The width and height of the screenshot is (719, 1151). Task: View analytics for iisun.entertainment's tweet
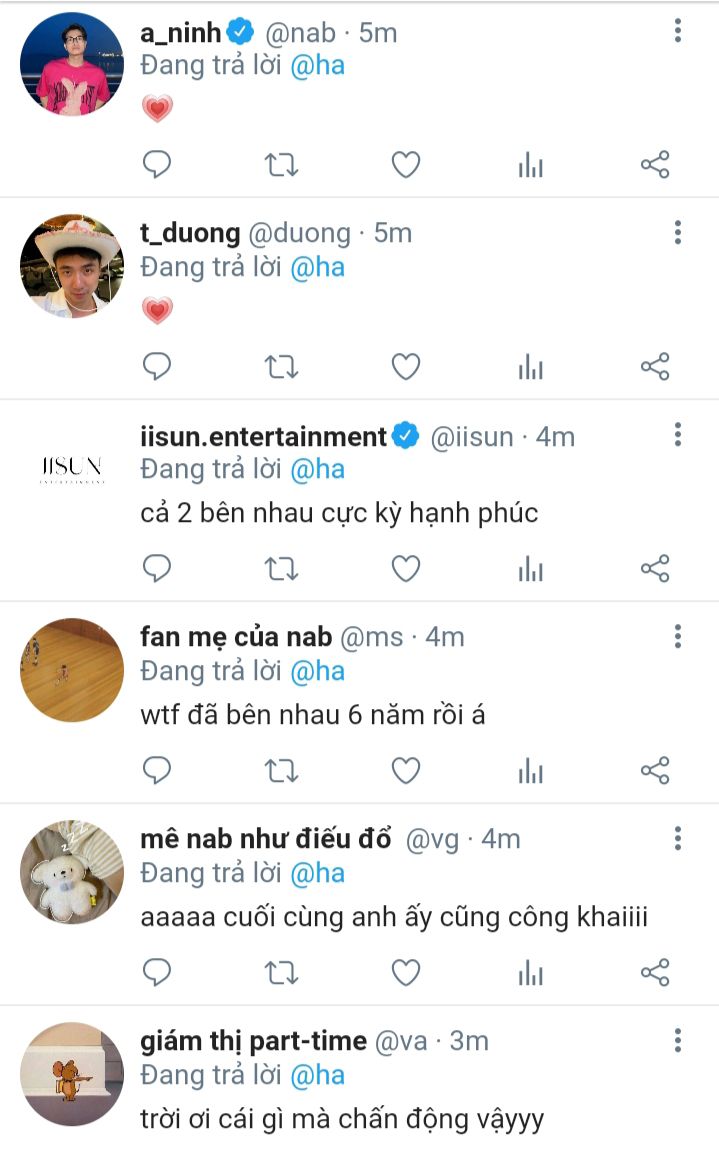pos(530,569)
